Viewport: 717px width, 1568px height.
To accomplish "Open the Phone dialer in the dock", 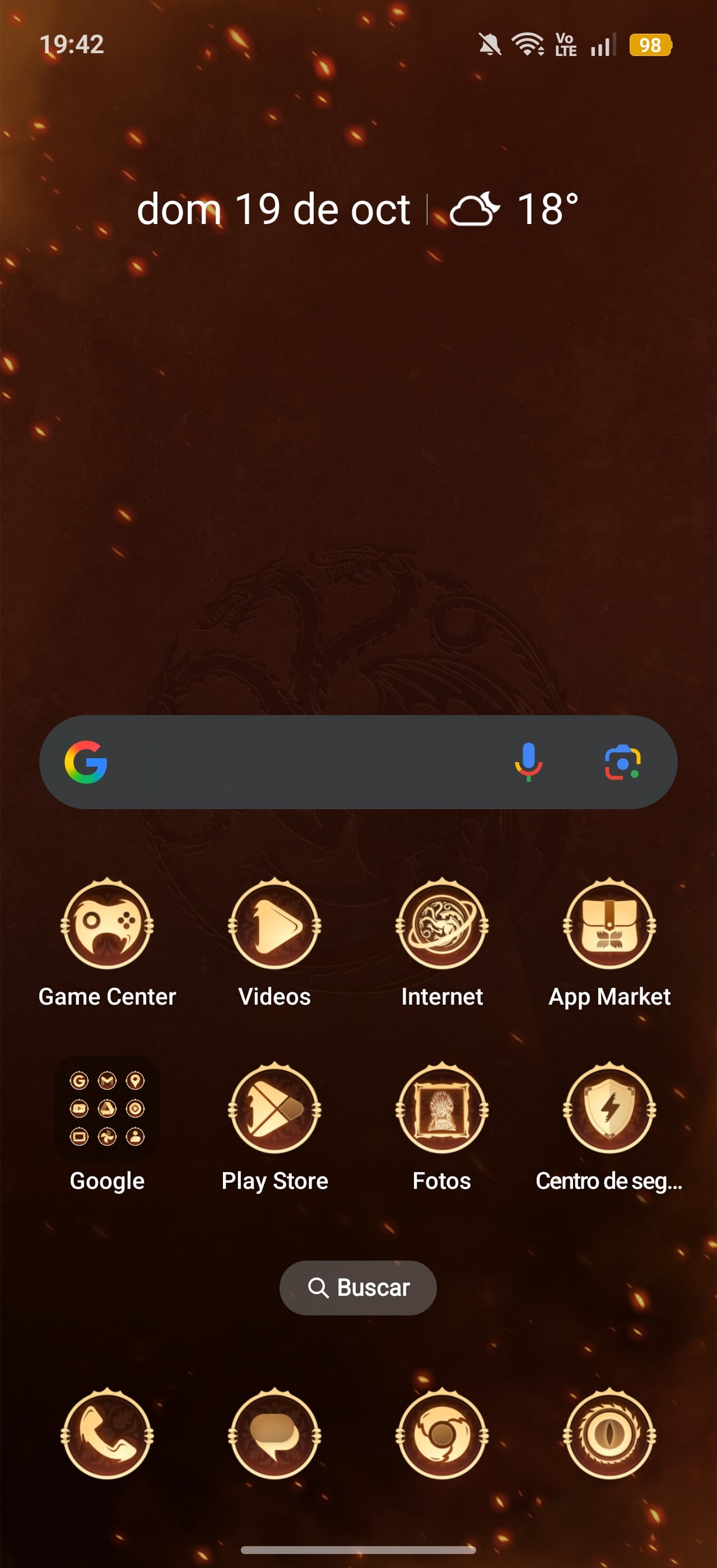I will tap(107, 1434).
